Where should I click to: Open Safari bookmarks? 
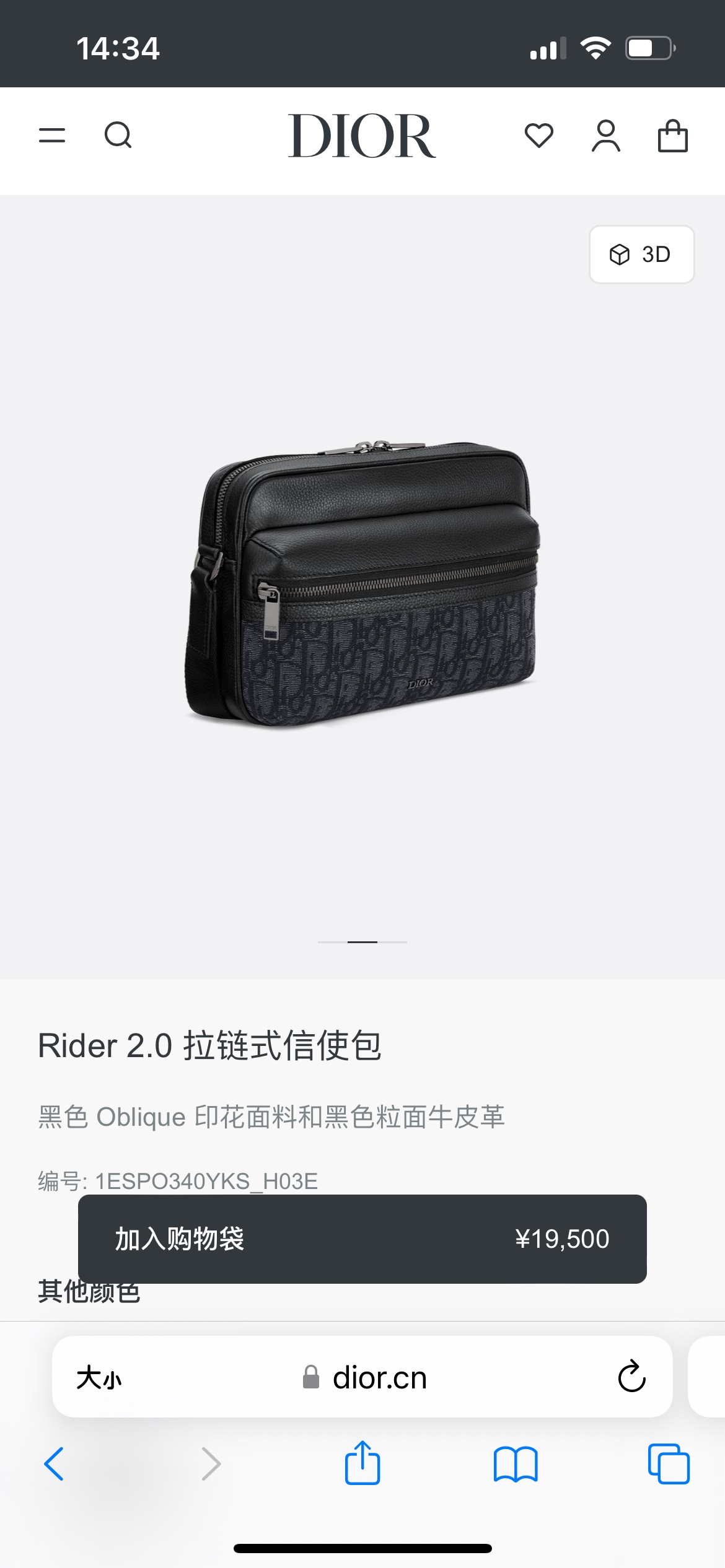pyautogui.click(x=516, y=1464)
